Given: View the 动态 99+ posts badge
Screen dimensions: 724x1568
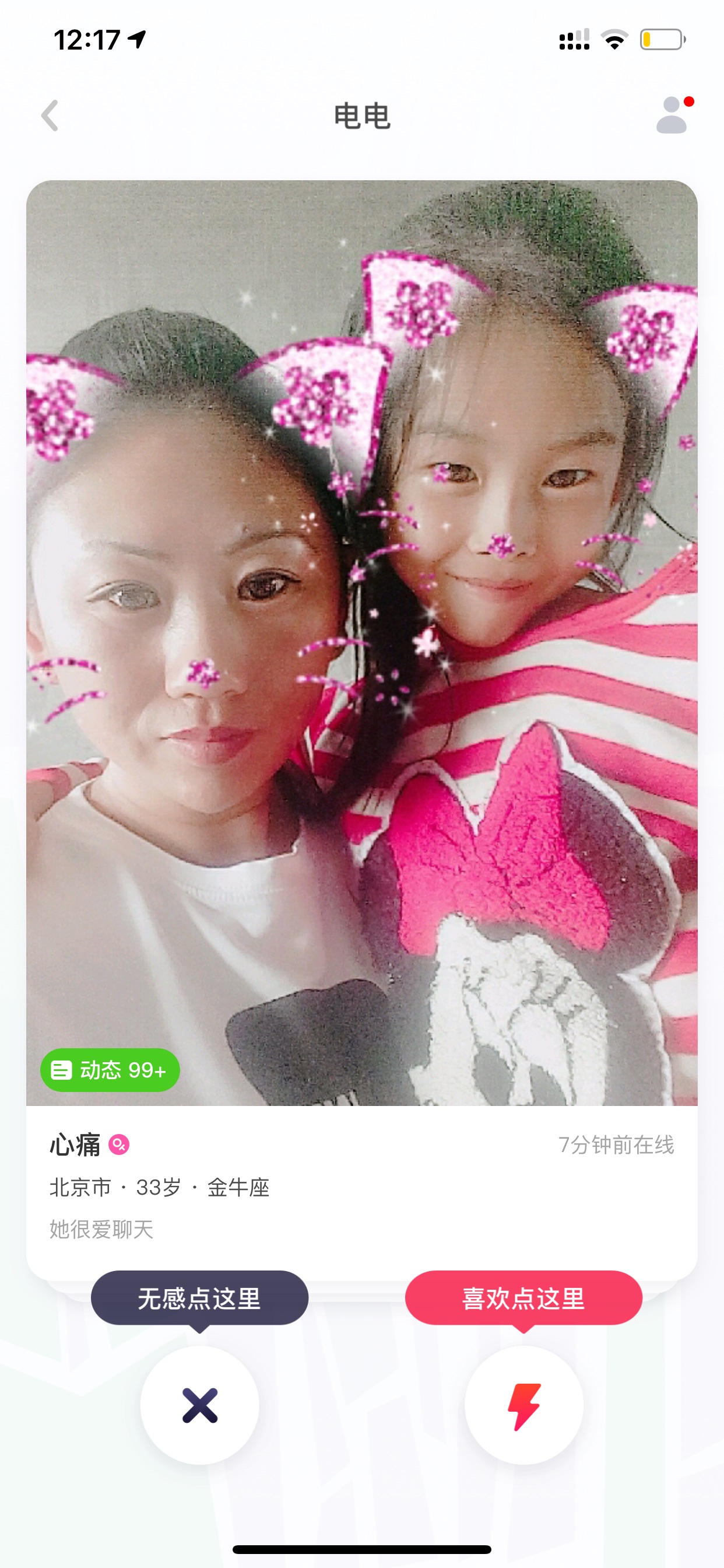Looking at the screenshot, I should 110,1069.
